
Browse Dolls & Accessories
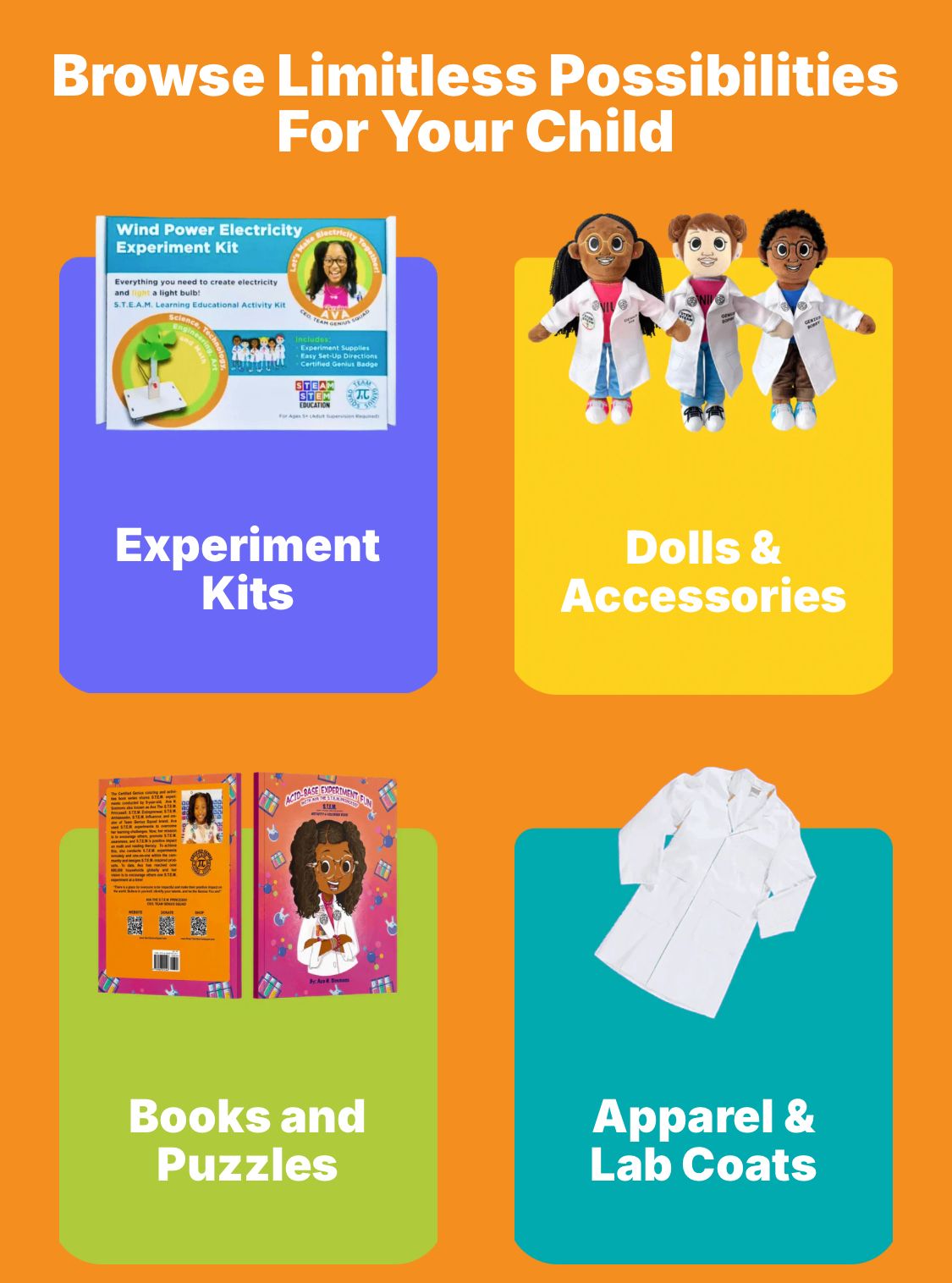703,571
